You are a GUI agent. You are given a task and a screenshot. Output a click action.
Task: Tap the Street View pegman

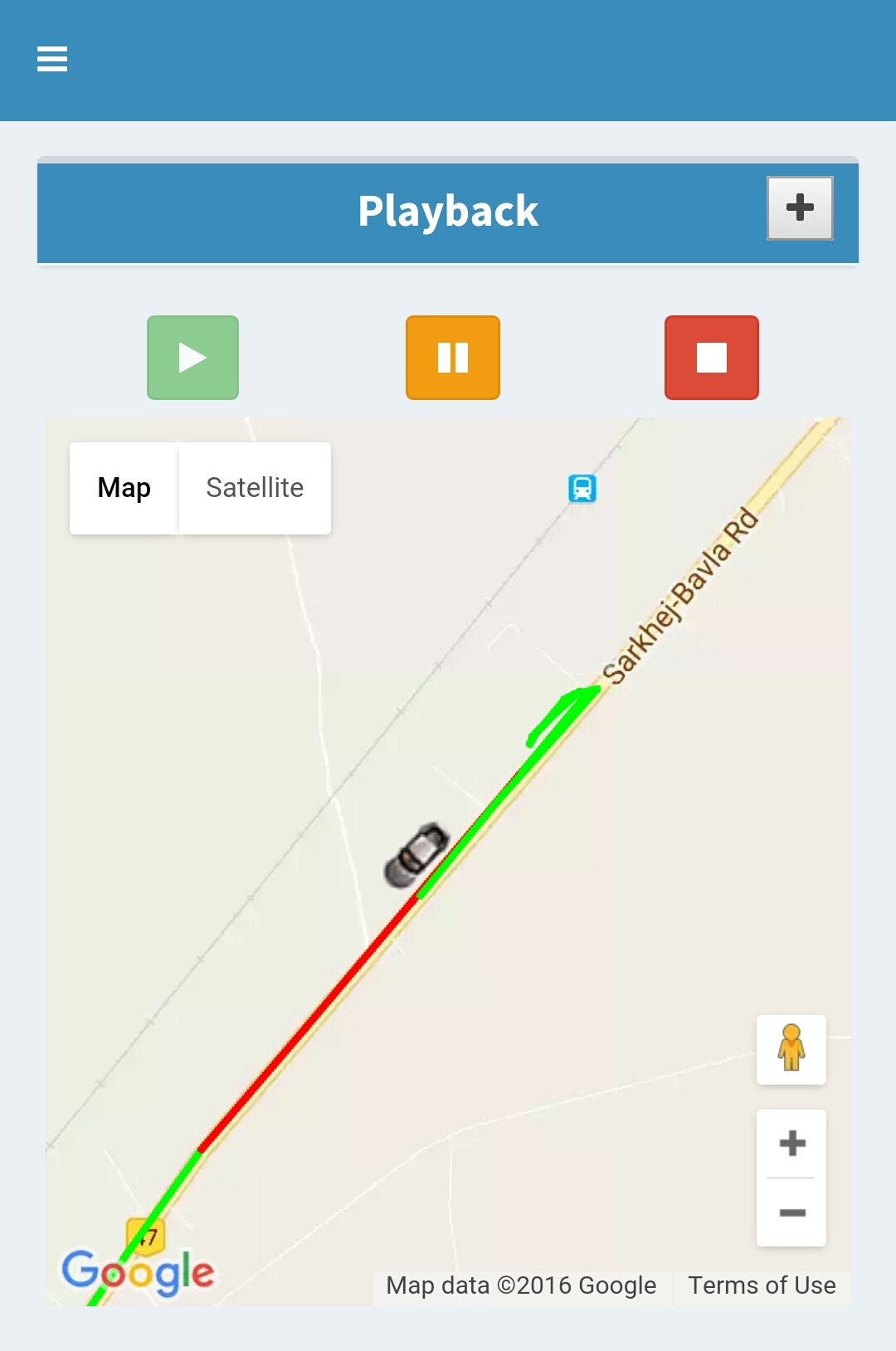pos(791,1049)
